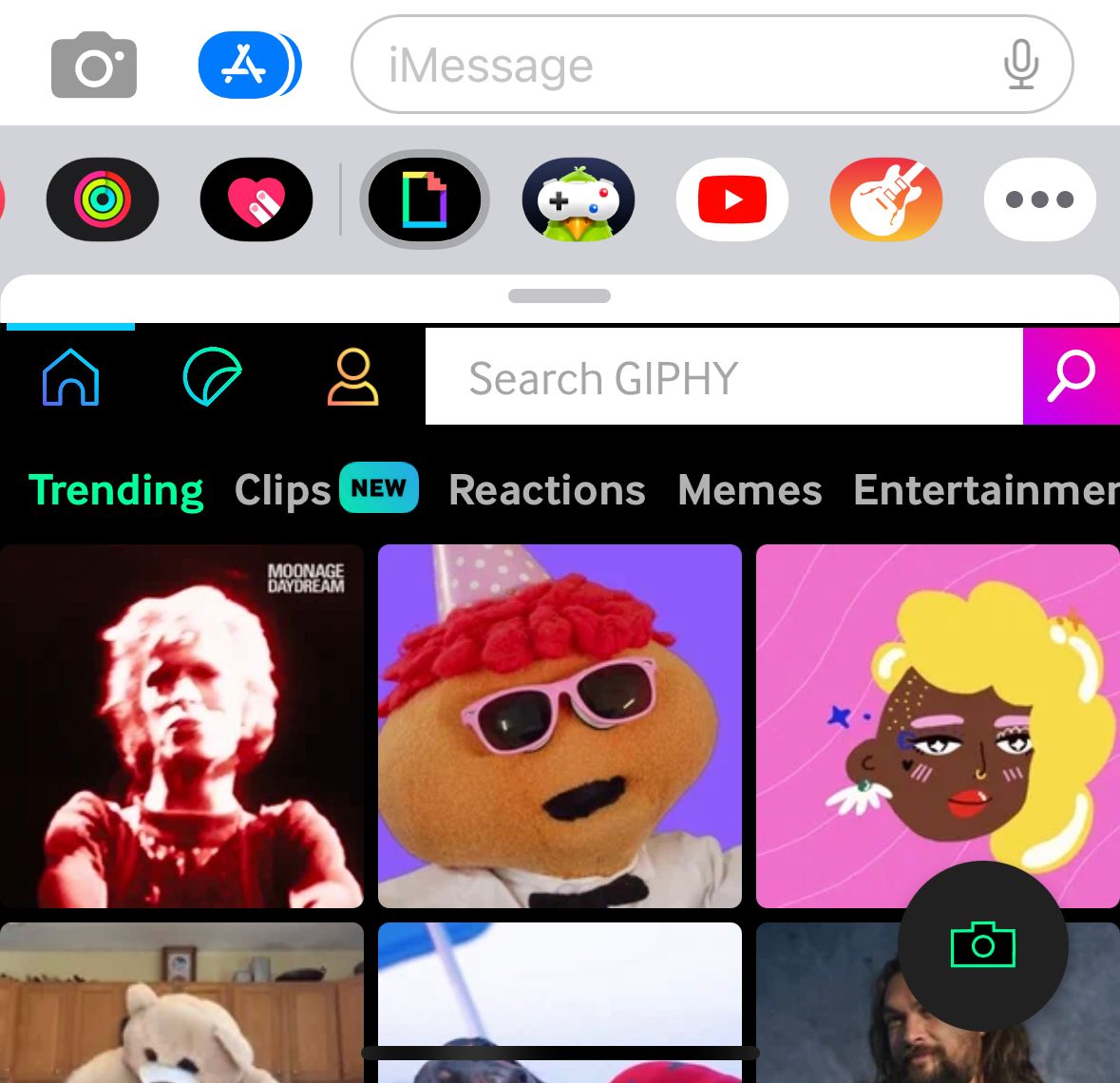1120x1083 pixels.
Task: Open the camera next to iMessage field
Action: 94,66
